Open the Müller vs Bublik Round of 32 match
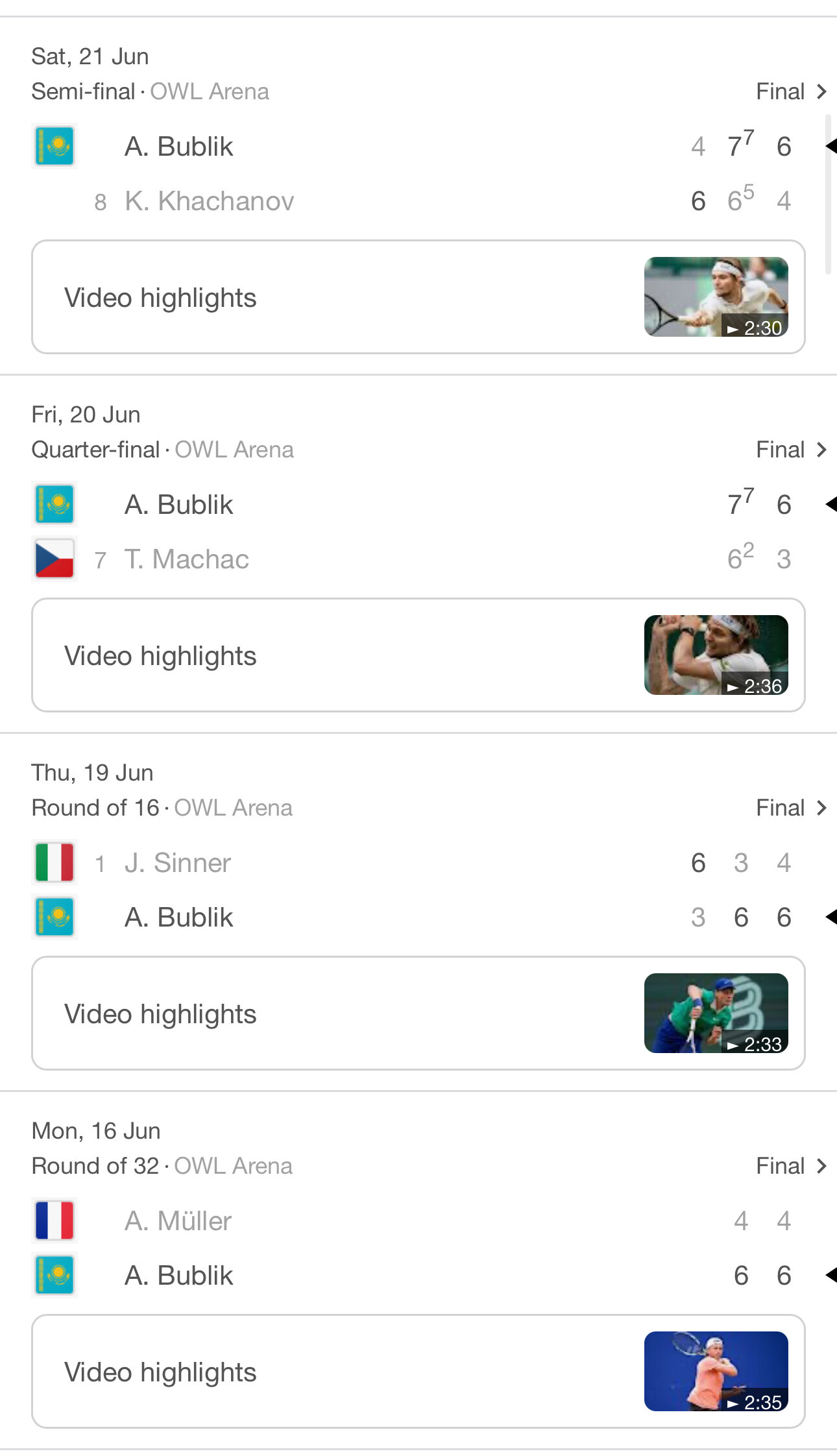Viewport: 837px width, 1456px height. click(x=792, y=1166)
